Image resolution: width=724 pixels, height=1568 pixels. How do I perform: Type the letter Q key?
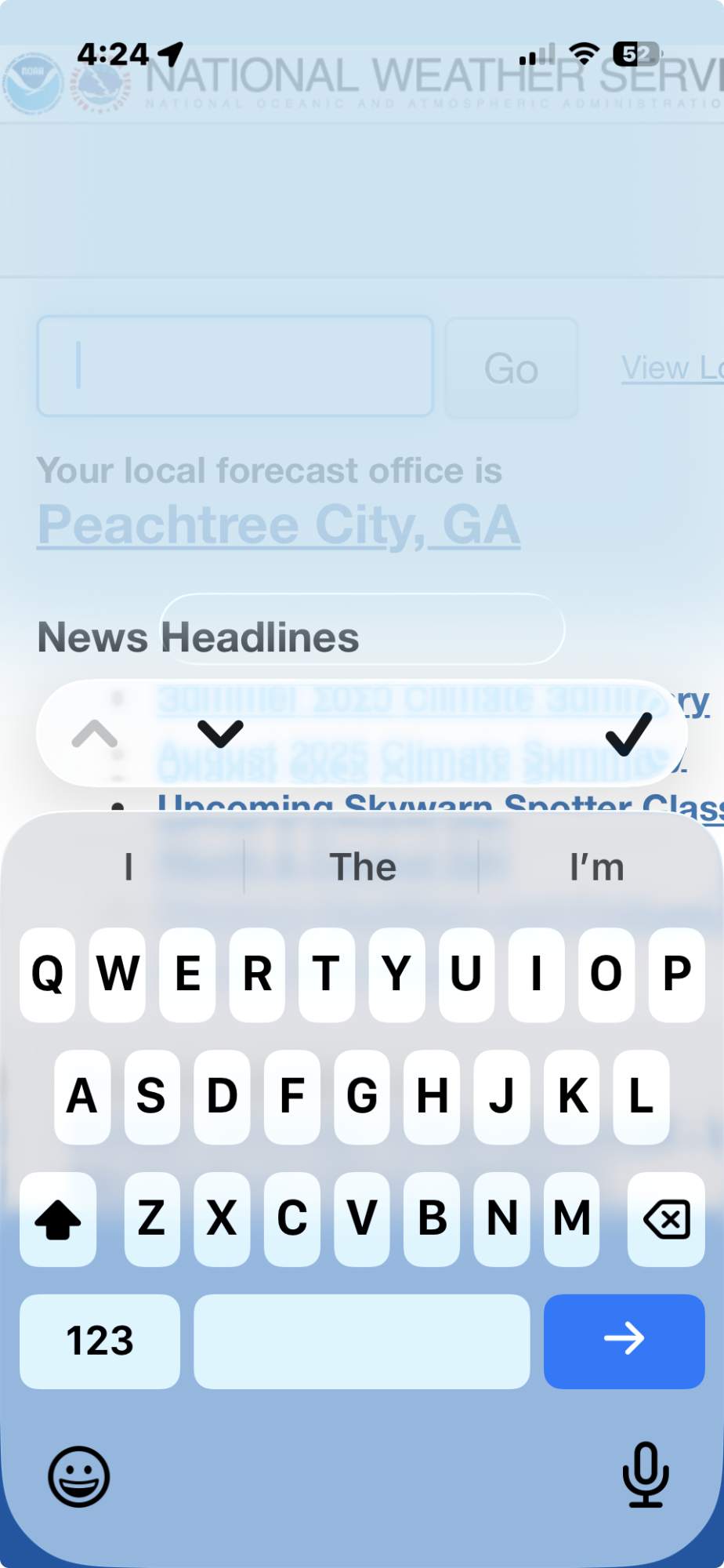coord(47,975)
